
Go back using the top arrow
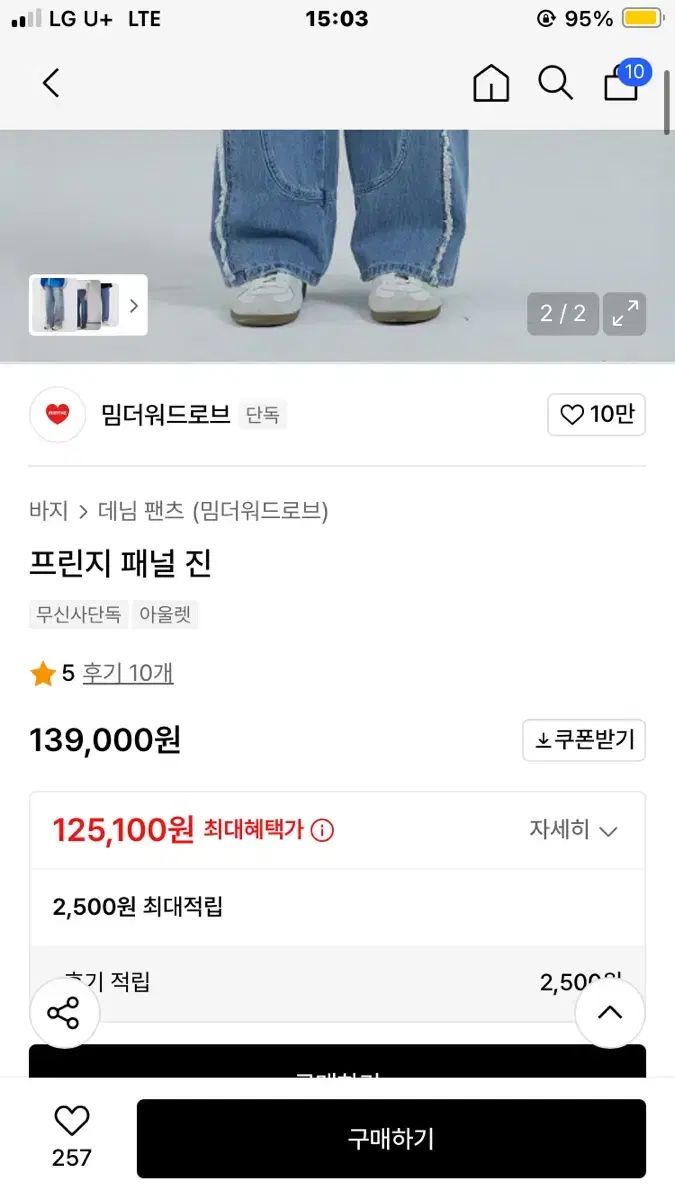(51, 83)
